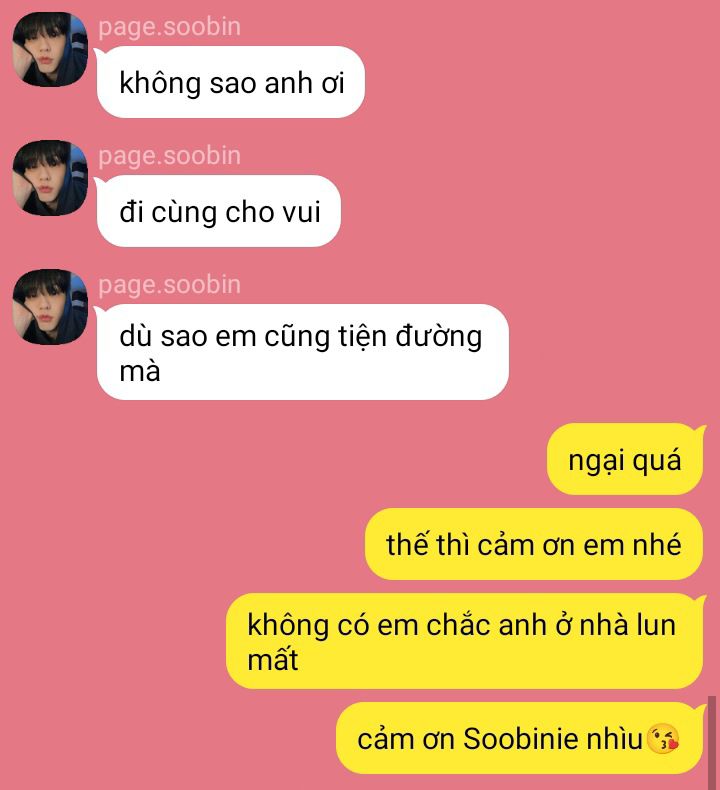
Task: Open page.soobin's avatar beside "không sao anh ơi"
Action: [x=50, y=50]
